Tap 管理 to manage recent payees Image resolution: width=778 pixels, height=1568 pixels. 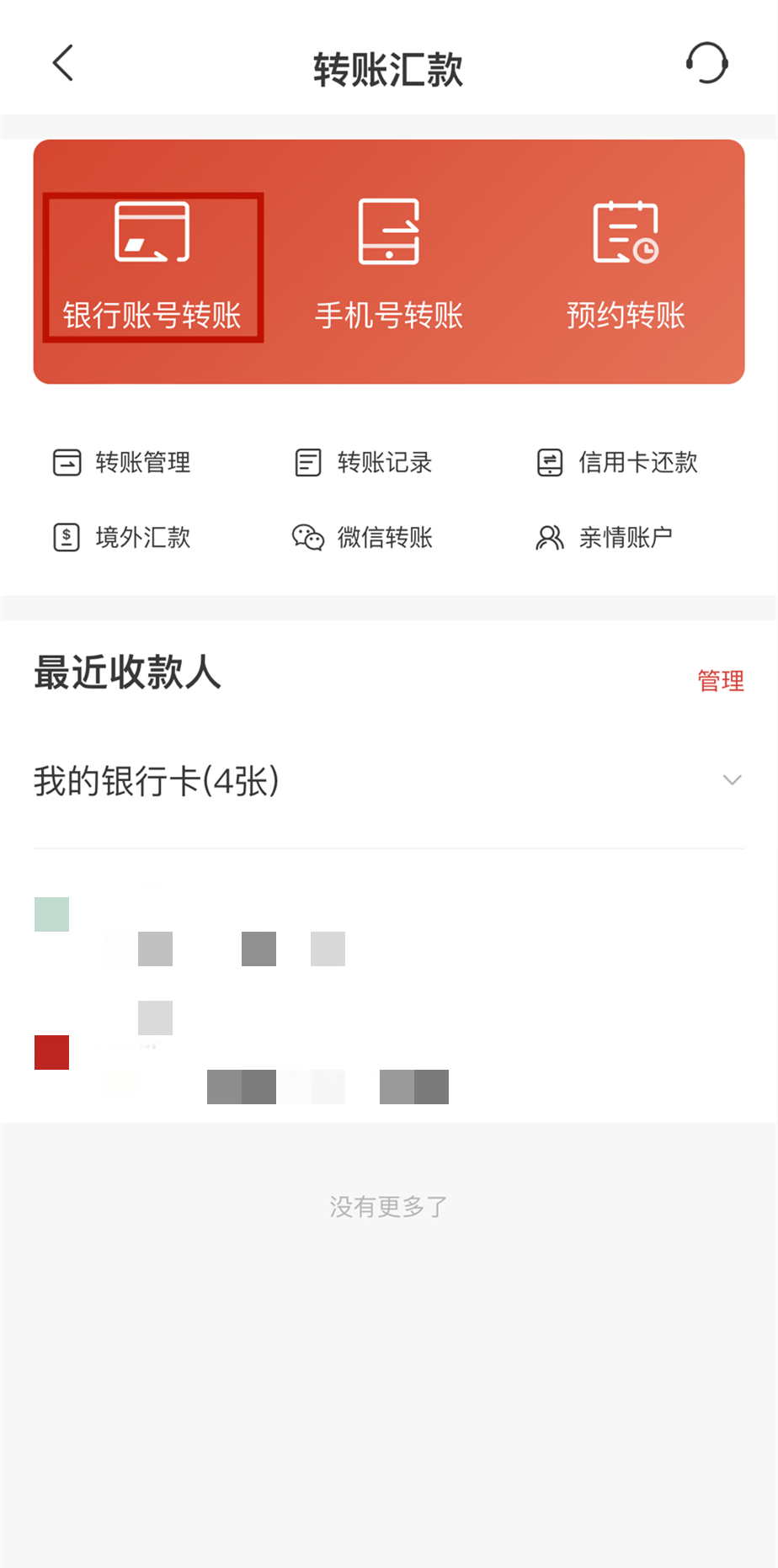(721, 680)
